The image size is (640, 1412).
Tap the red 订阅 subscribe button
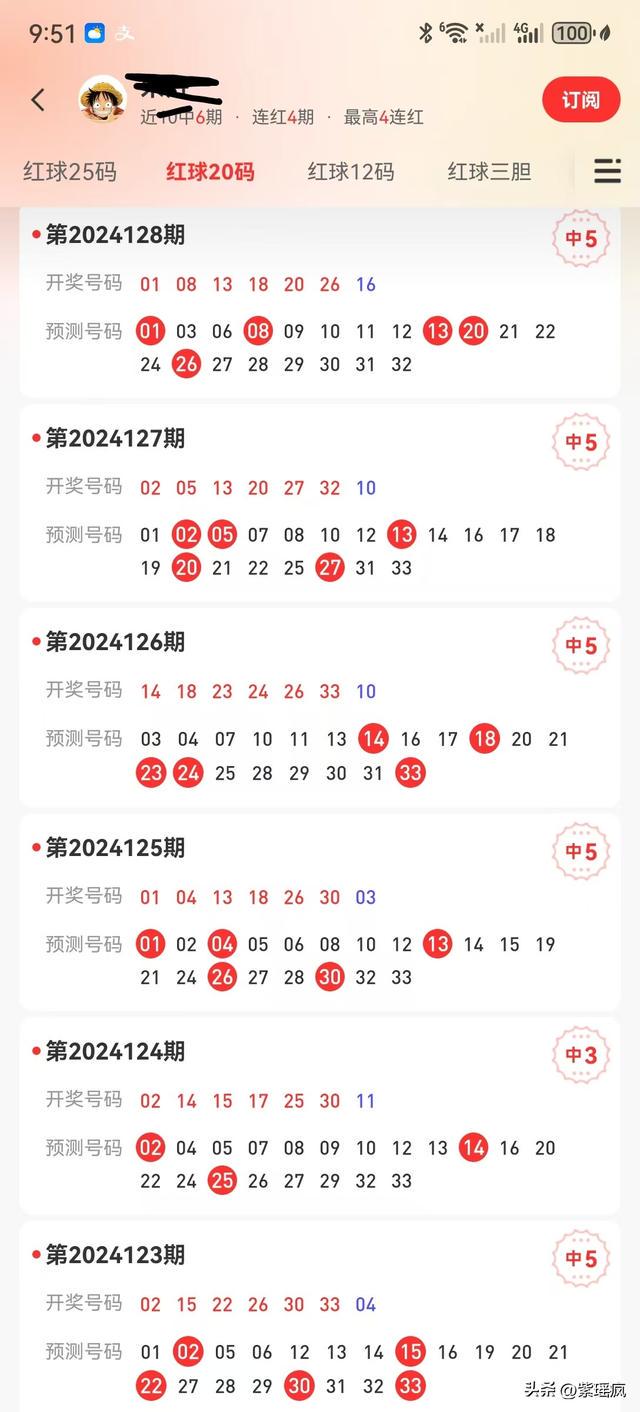click(581, 99)
